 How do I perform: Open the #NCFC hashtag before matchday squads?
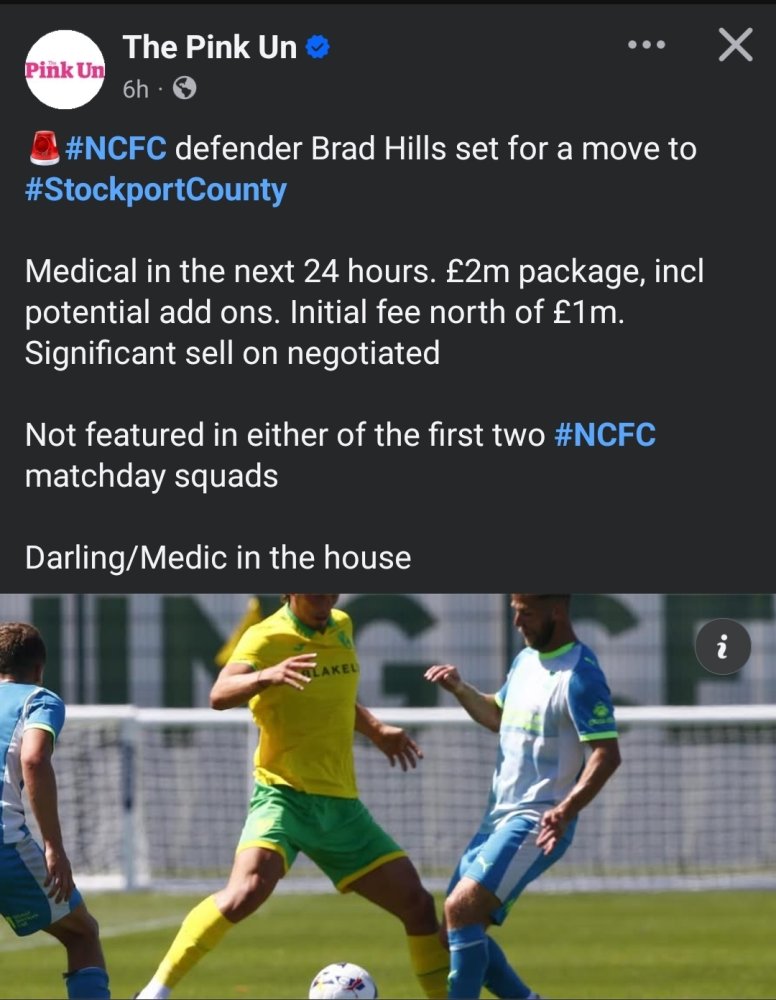coord(604,435)
